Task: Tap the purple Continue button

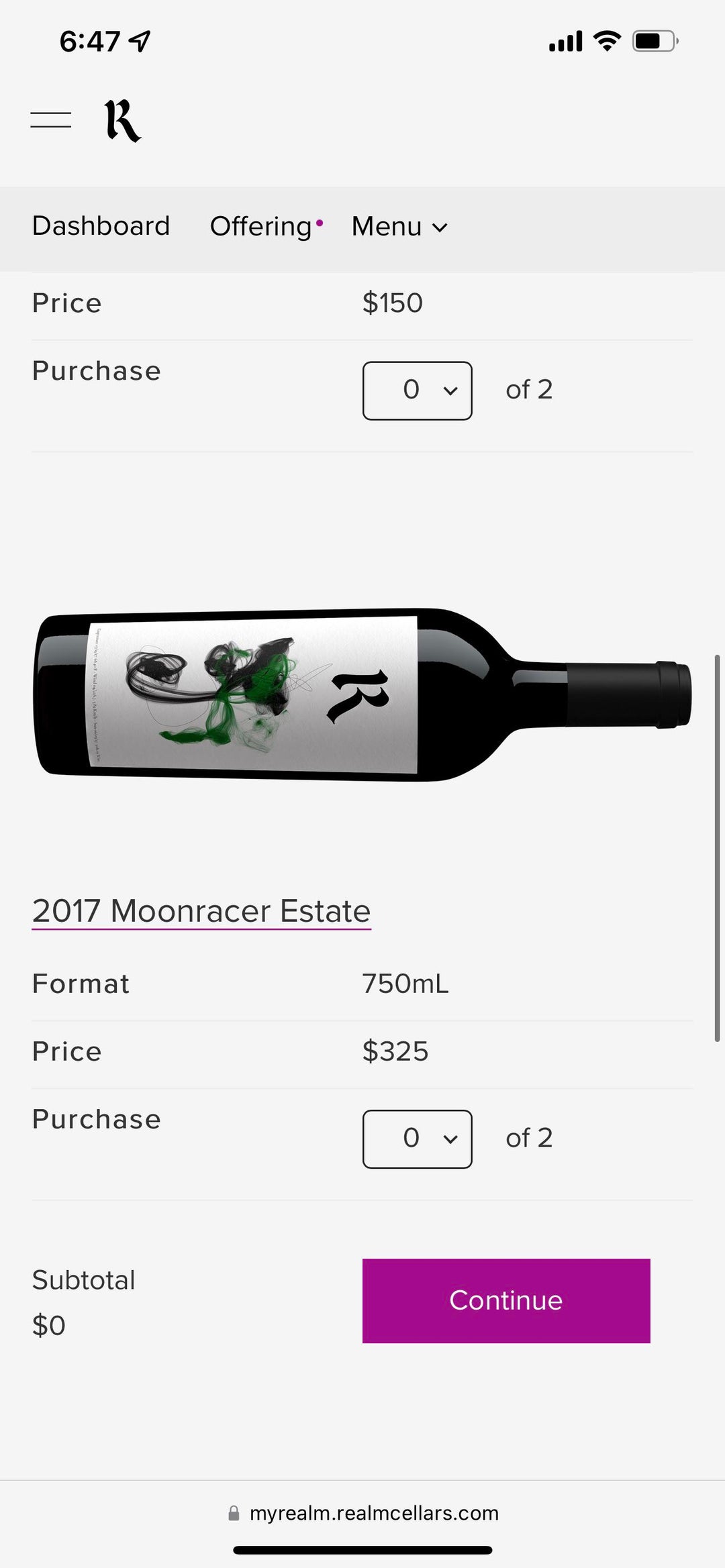Action: [506, 1300]
